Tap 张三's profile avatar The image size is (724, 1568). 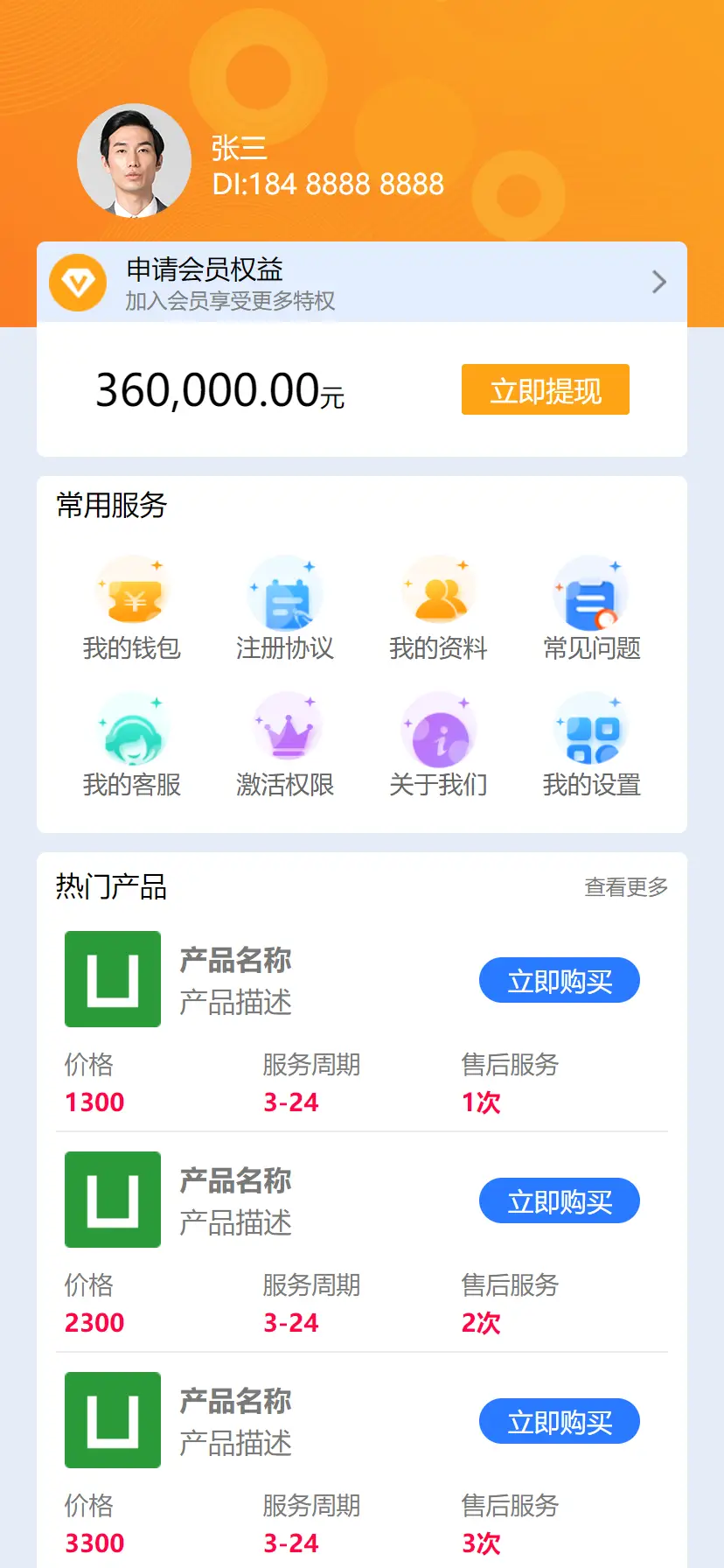pyautogui.click(x=134, y=161)
